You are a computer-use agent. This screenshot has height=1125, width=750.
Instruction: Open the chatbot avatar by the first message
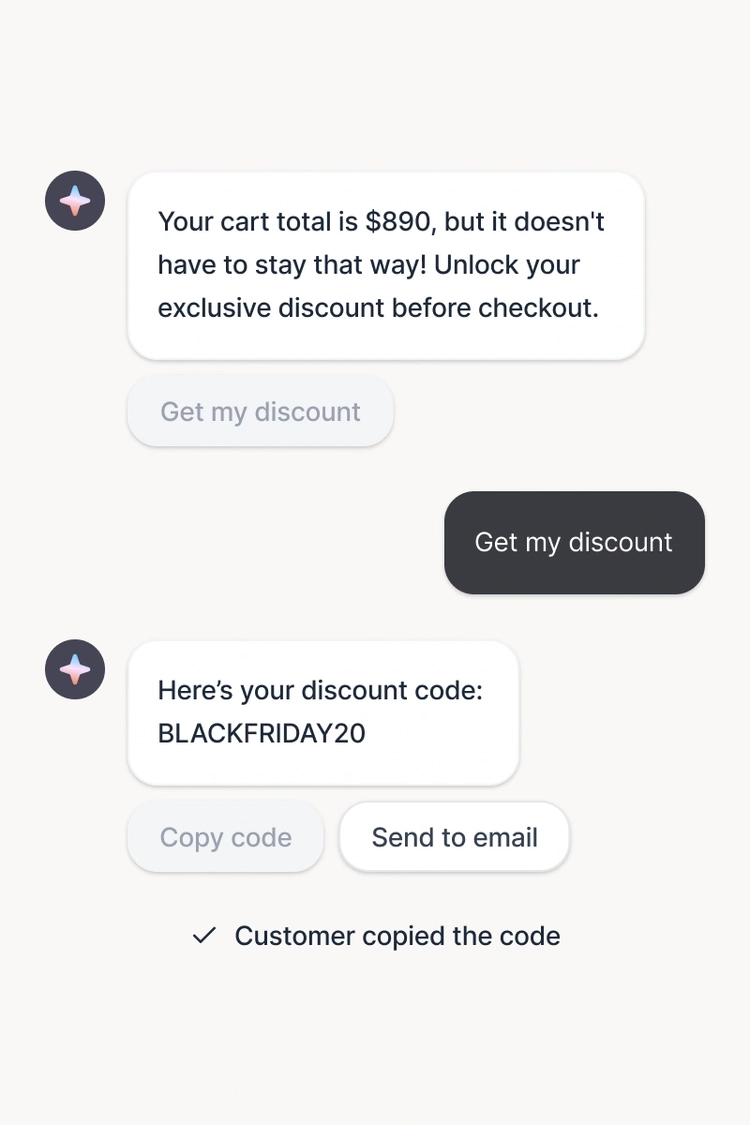[75, 200]
